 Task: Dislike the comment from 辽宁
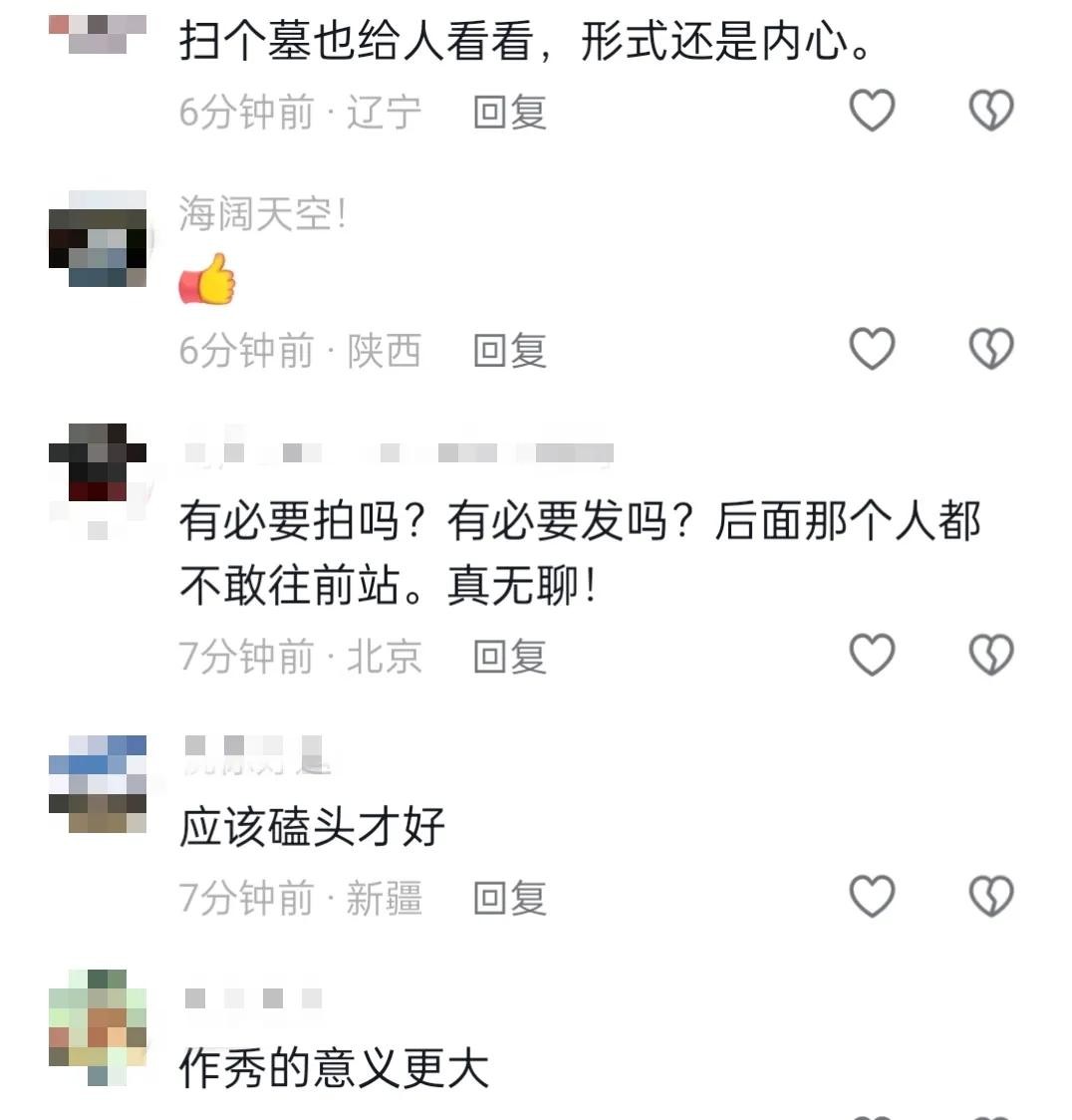pos(991,111)
